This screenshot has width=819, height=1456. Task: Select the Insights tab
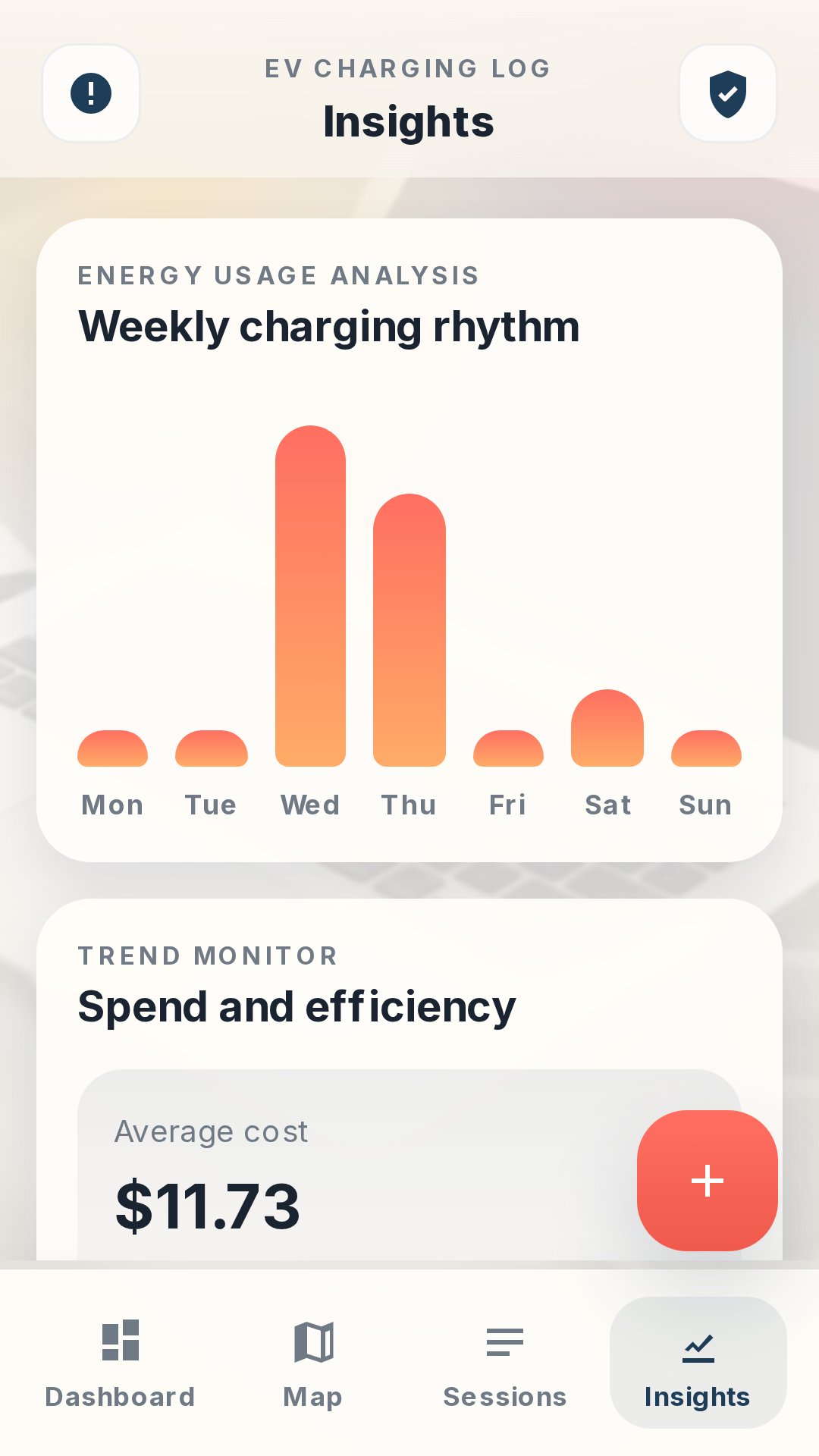coord(698,1363)
